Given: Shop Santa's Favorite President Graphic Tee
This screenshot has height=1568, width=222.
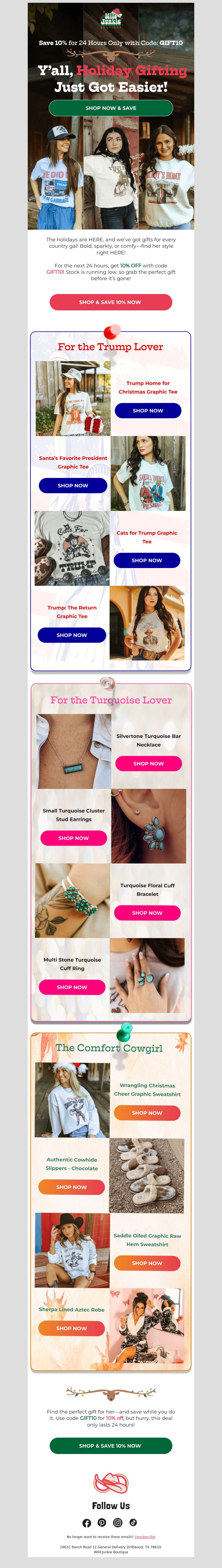Looking at the screenshot, I should [x=73, y=486].
